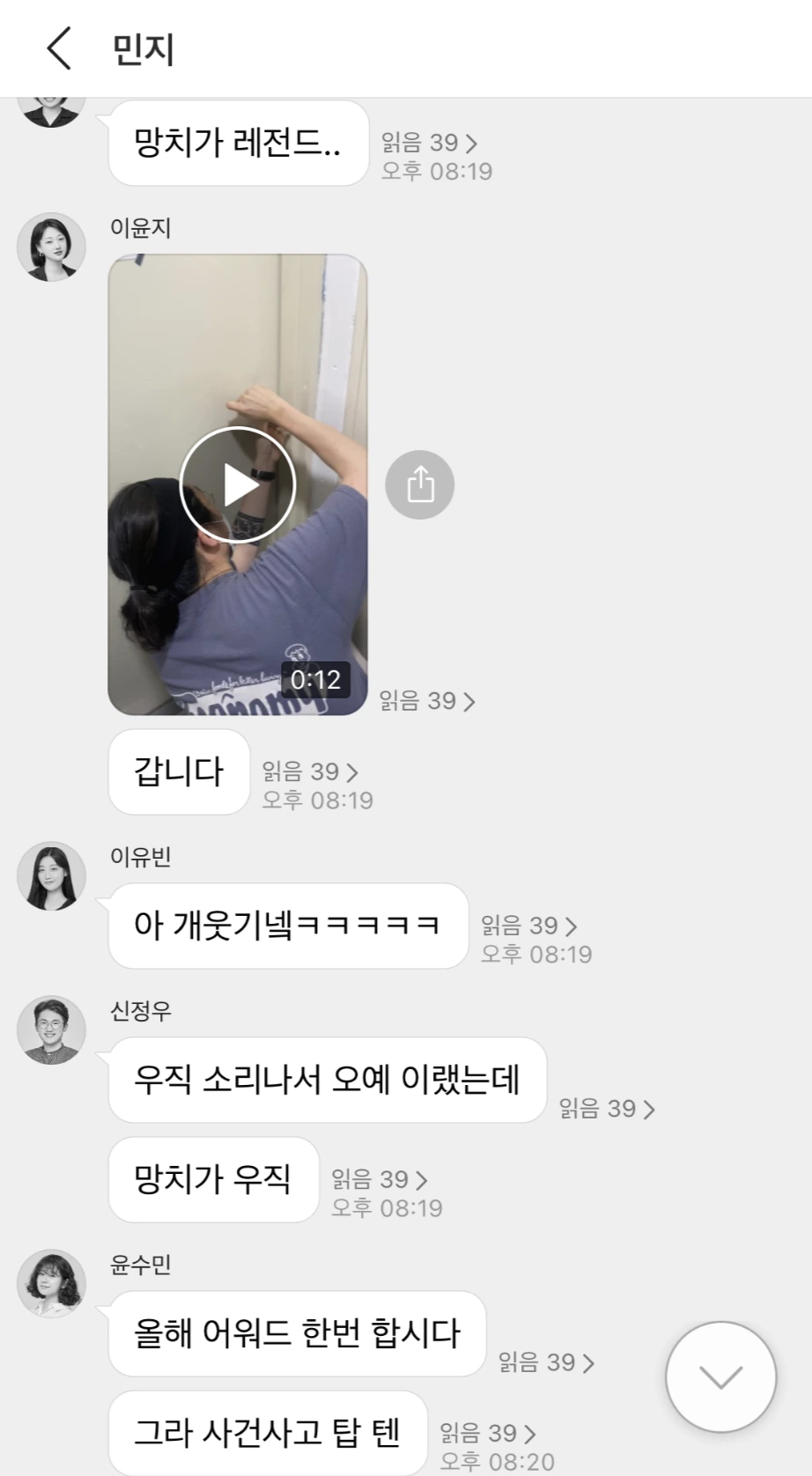
Task: Open read count next to the video message
Action: point(428,700)
